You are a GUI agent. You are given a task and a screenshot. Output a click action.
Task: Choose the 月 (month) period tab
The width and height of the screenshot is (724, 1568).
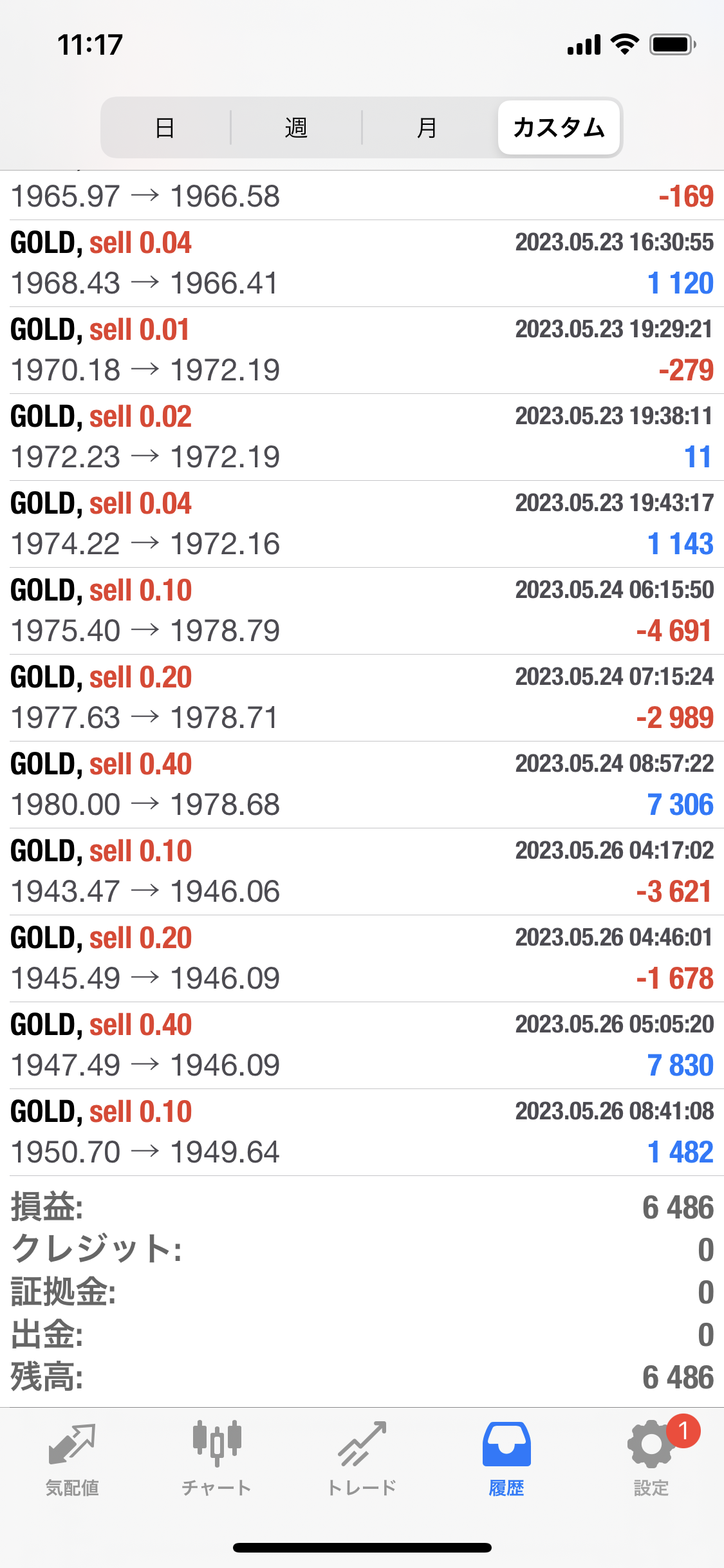427,127
